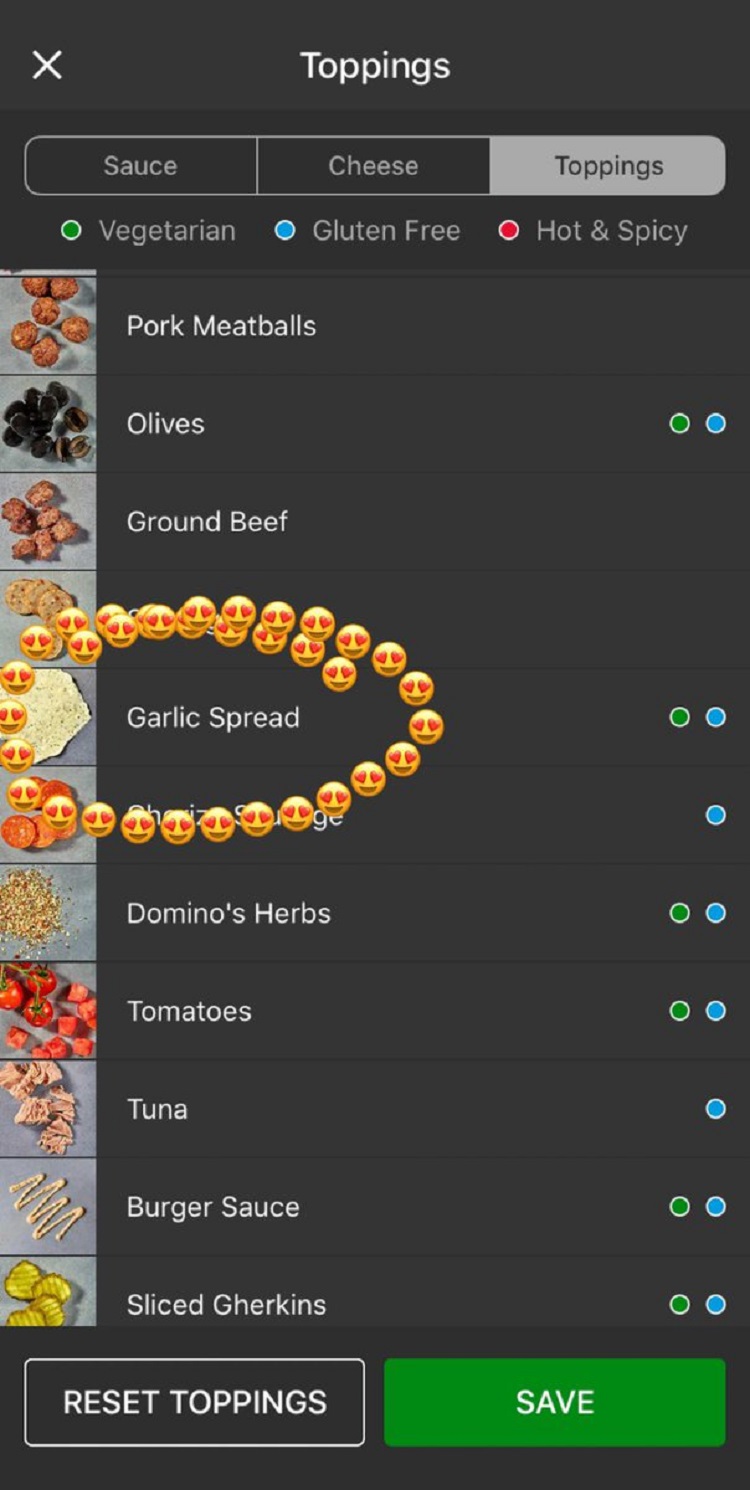Select the Toppings segment
Viewport: 750px width, 1490px height.
point(608,166)
